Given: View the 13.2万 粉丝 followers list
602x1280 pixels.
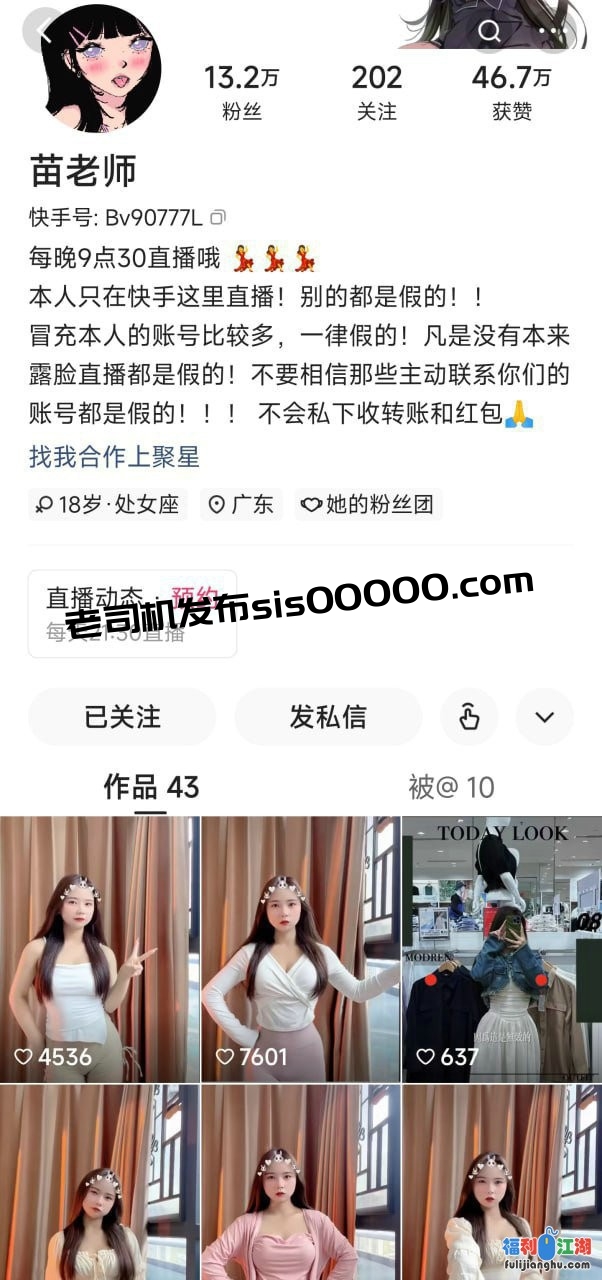Looking at the screenshot, I should pyautogui.click(x=241, y=92).
